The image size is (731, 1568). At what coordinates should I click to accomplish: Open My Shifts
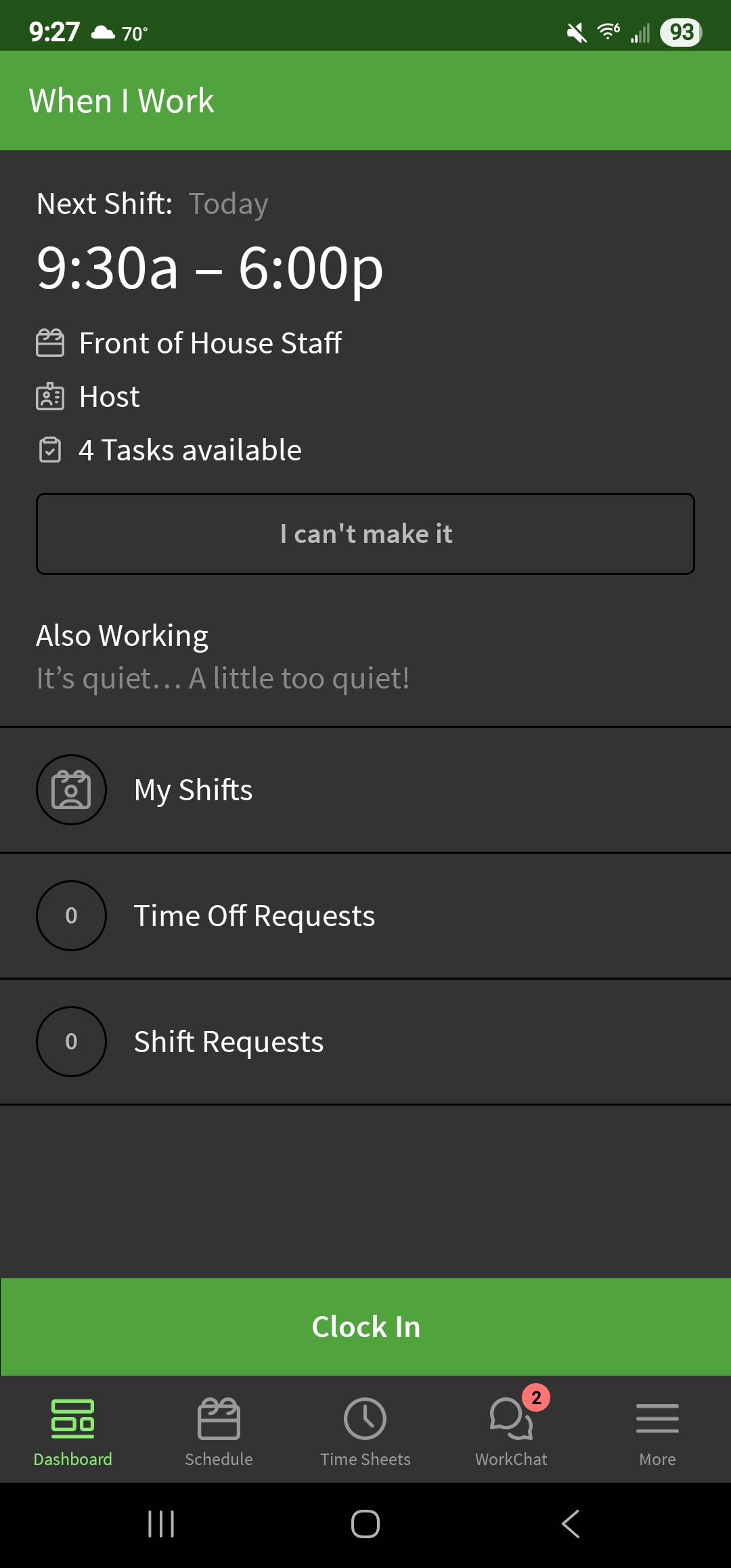(x=194, y=789)
